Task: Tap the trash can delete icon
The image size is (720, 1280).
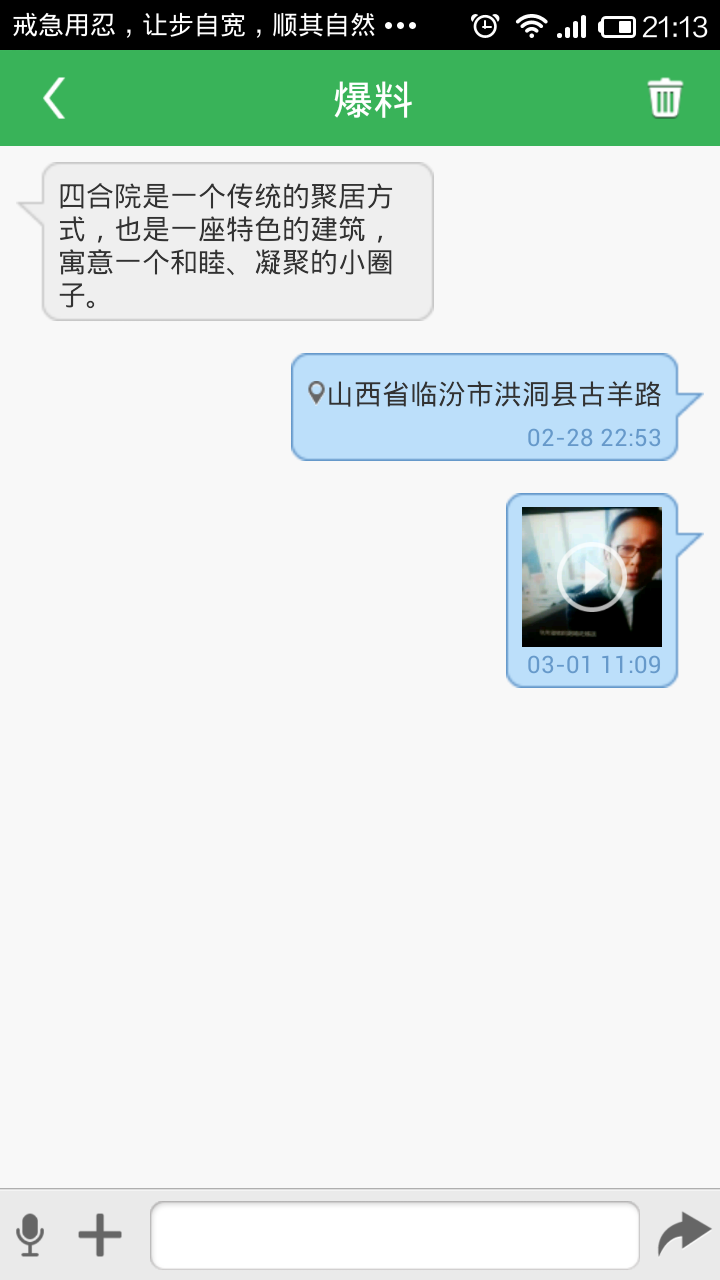Action: [x=665, y=98]
